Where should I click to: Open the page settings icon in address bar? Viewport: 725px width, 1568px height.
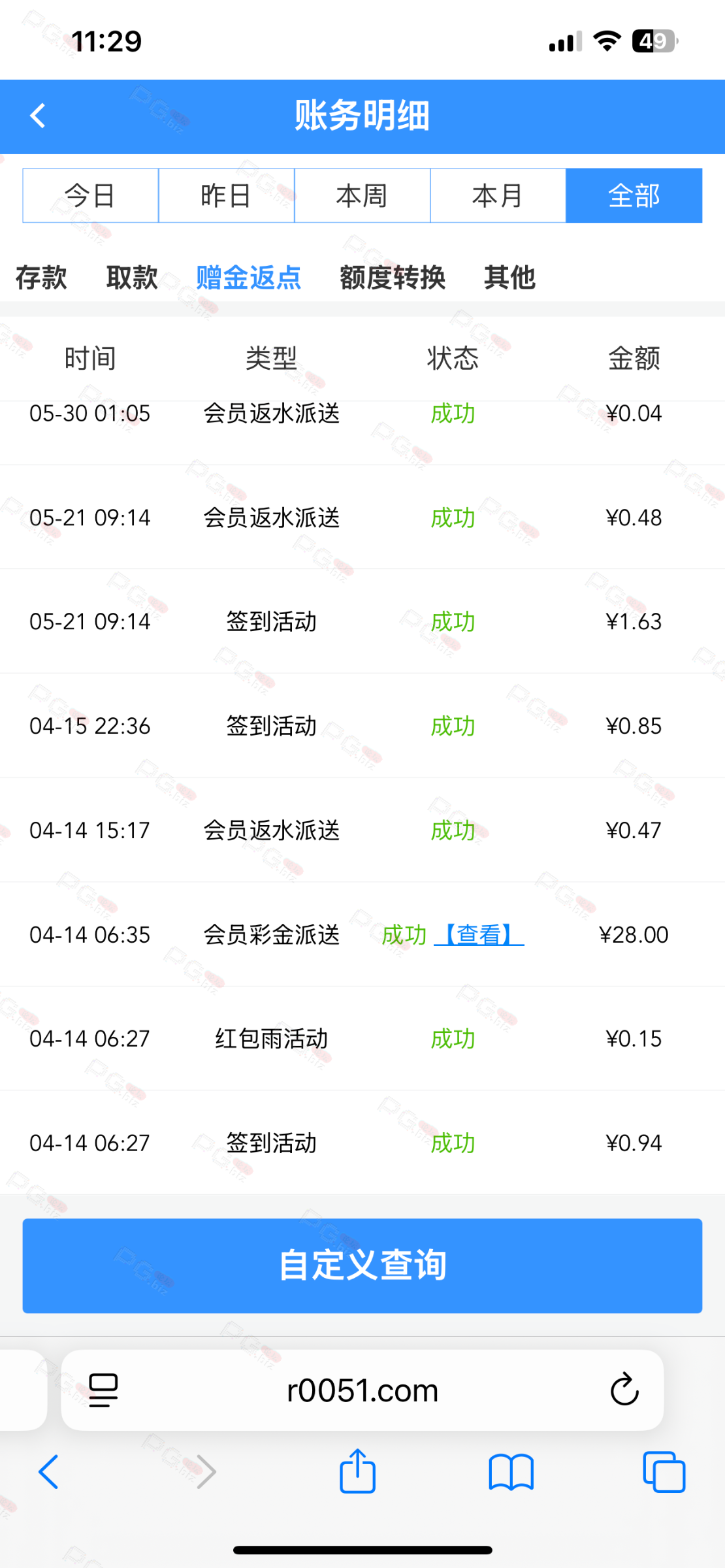coord(103,1390)
